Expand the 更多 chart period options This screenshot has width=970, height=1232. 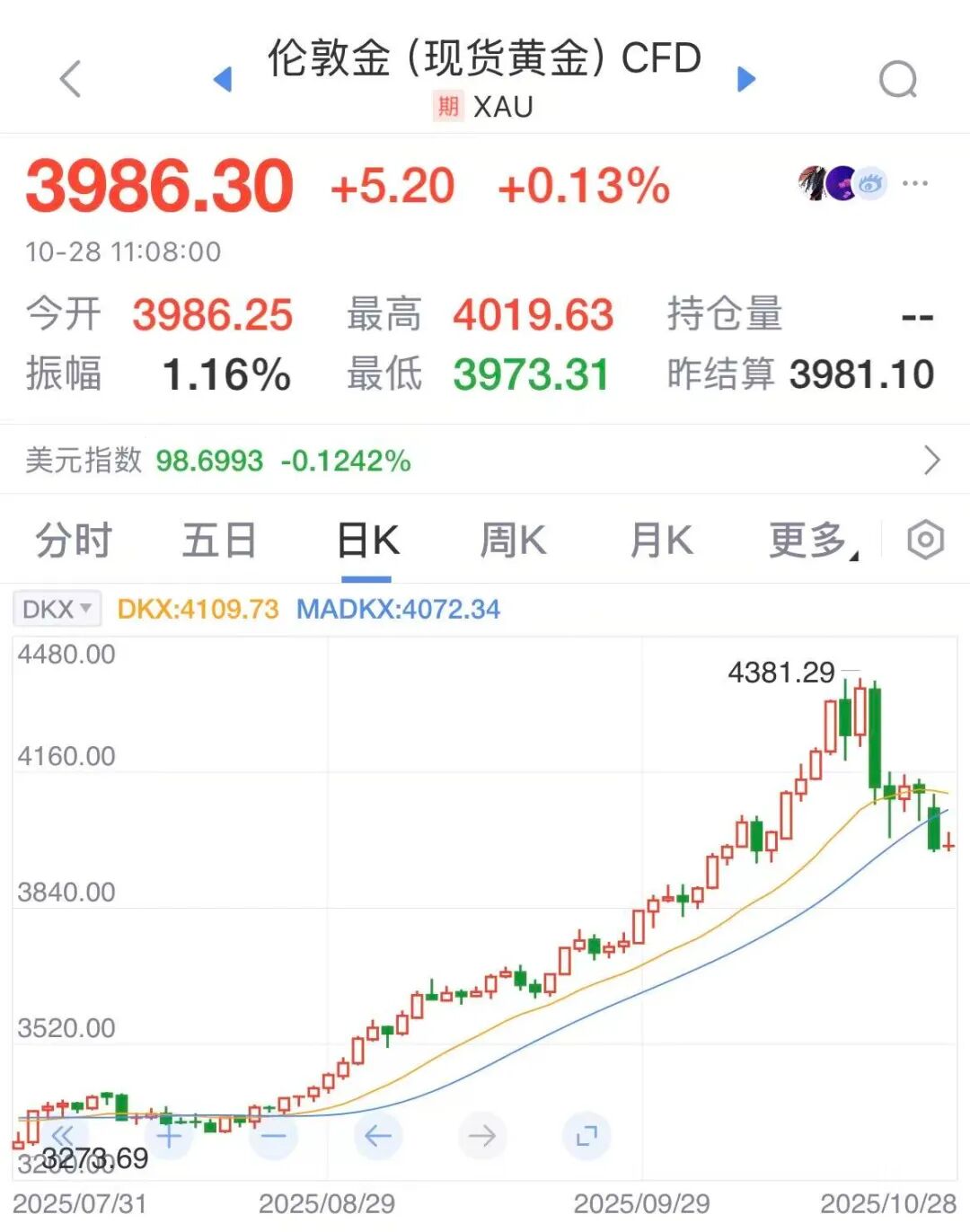click(811, 541)
